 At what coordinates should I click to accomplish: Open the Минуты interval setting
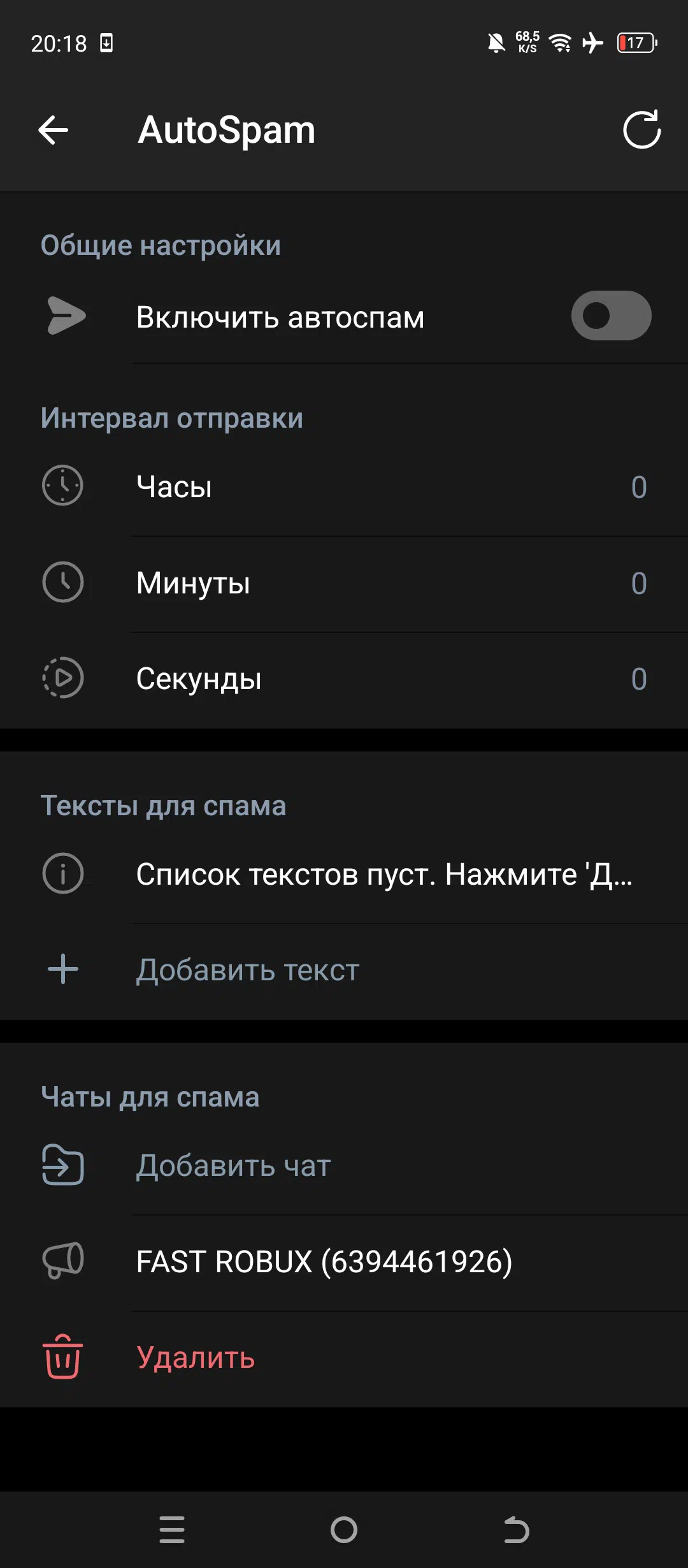point(344,584)
